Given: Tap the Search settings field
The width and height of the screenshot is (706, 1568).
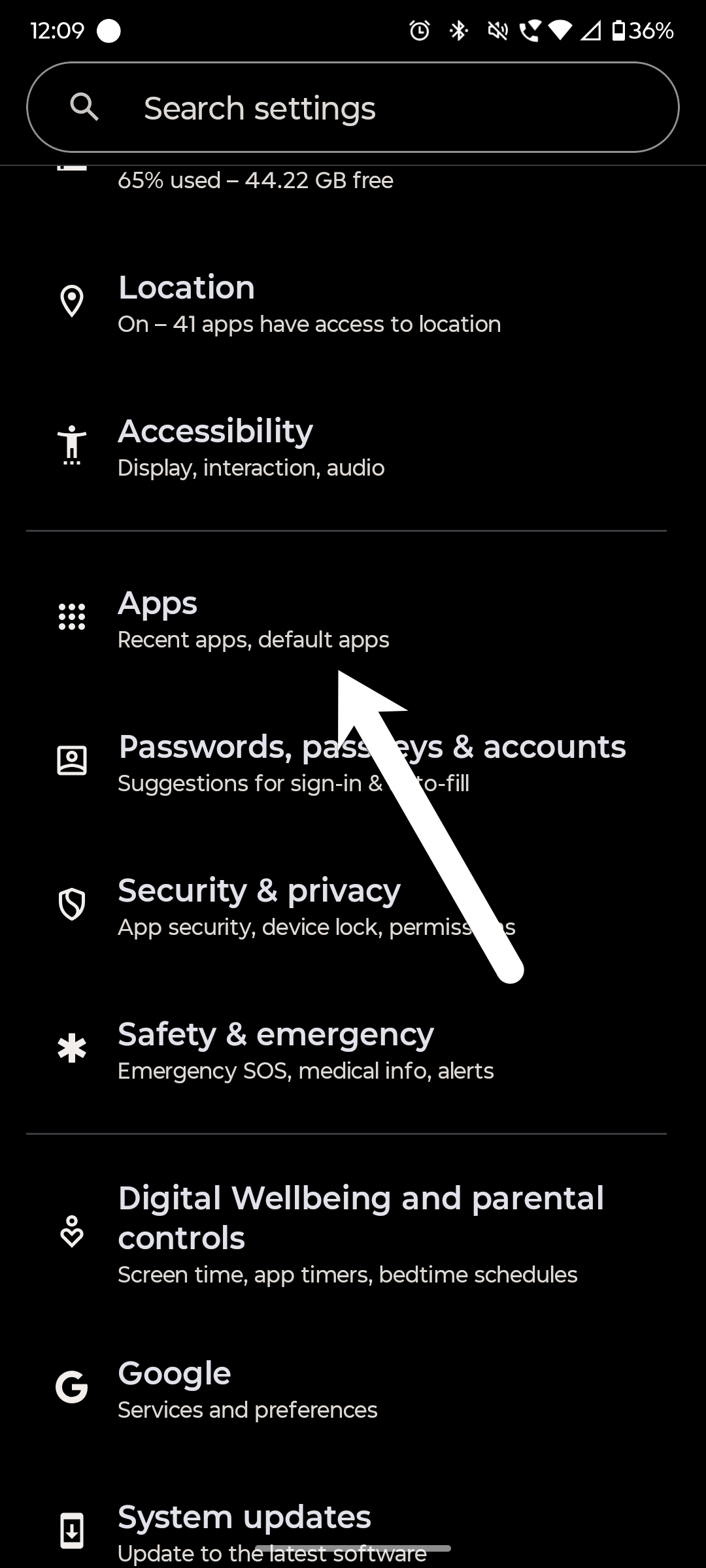Looking at the screenshot, I should coord(353,106).
